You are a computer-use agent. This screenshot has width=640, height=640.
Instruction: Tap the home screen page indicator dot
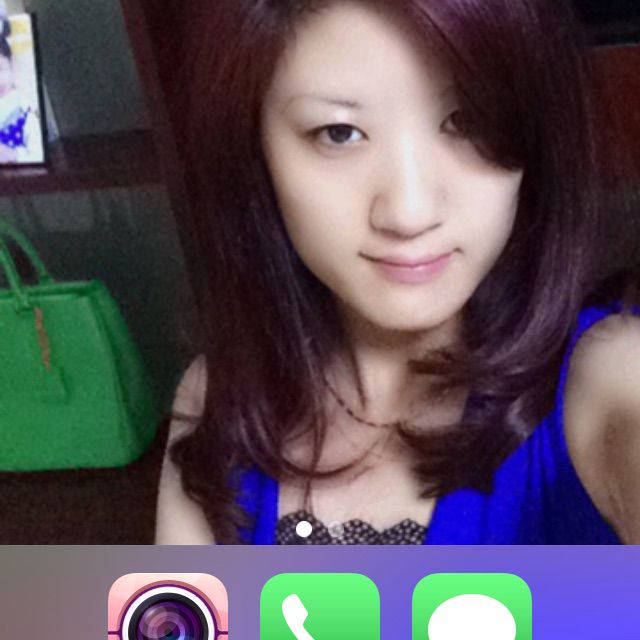pyautogui.click(x=304, y=528)
